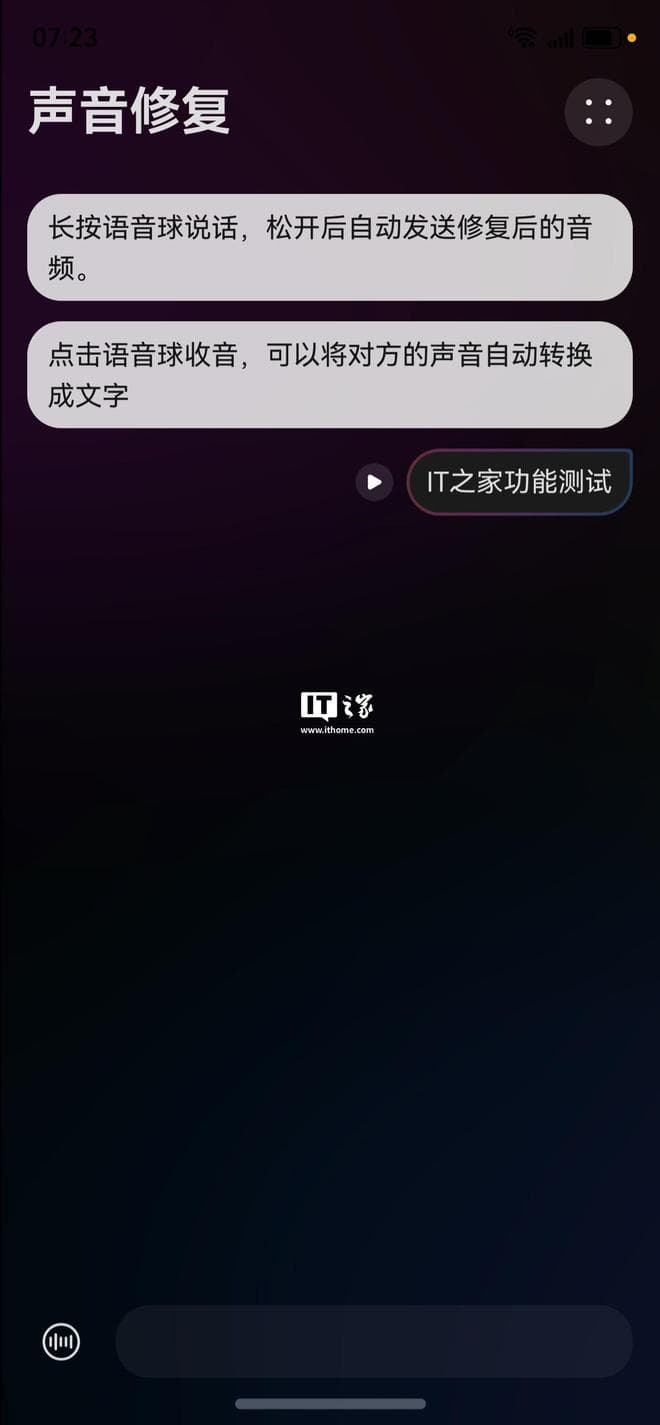Tap the bottom text input bar
Image resolution: width=660 pixels, height=1425 pixels.
click(x=374, y=1341)
